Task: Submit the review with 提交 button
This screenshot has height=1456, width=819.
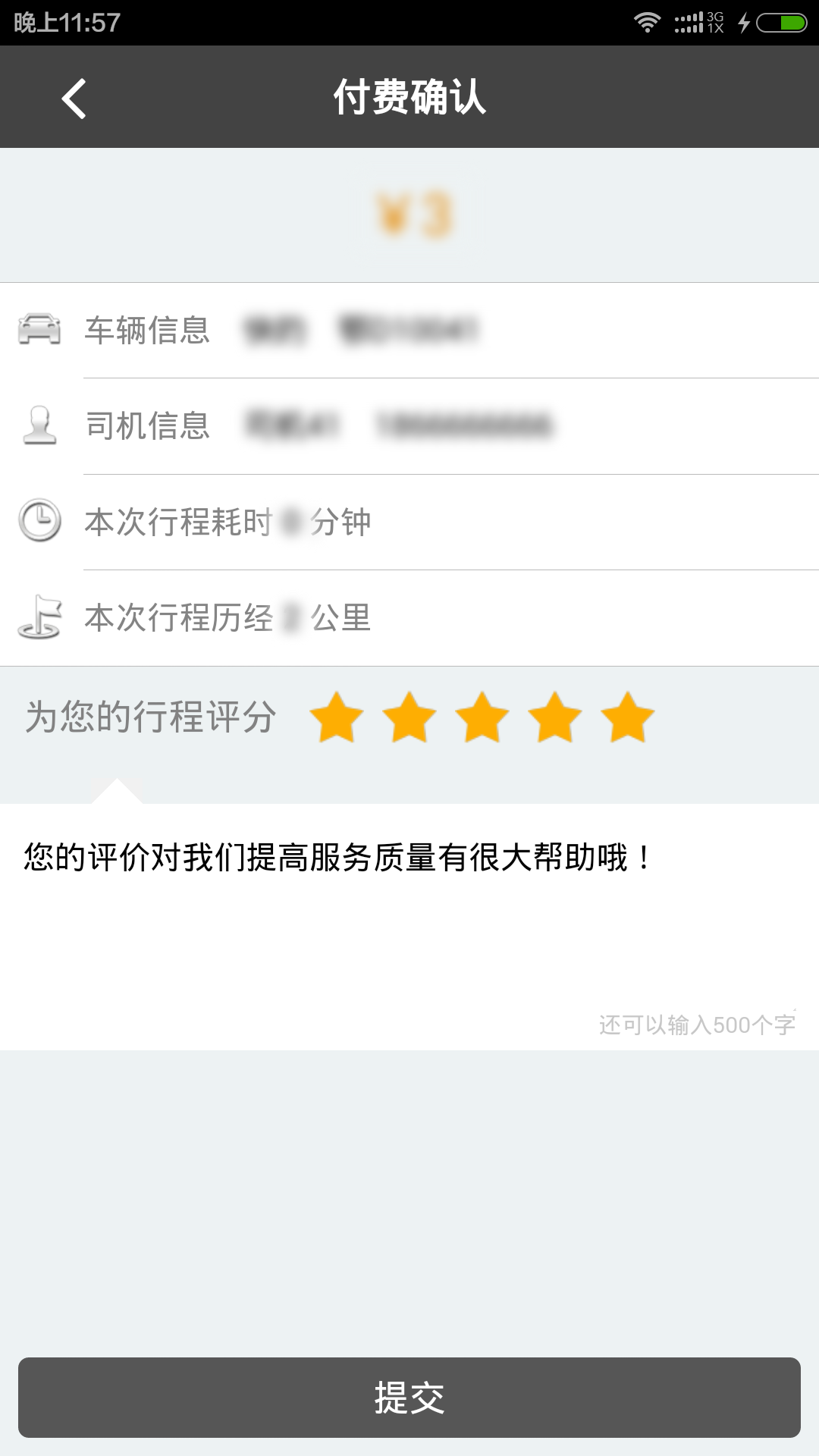Action: click(409, 1397)
